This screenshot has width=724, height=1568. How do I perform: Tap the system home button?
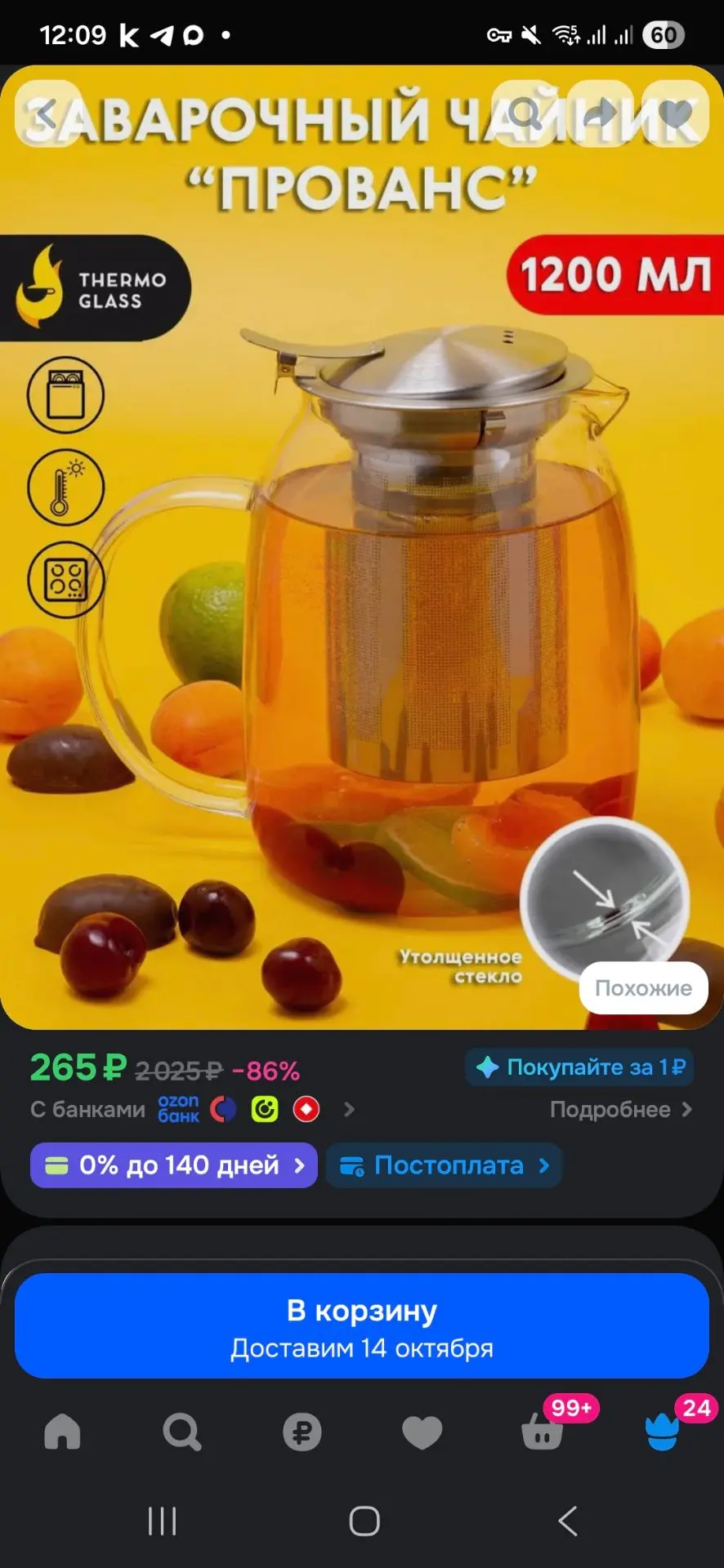tap(364, 1521)
